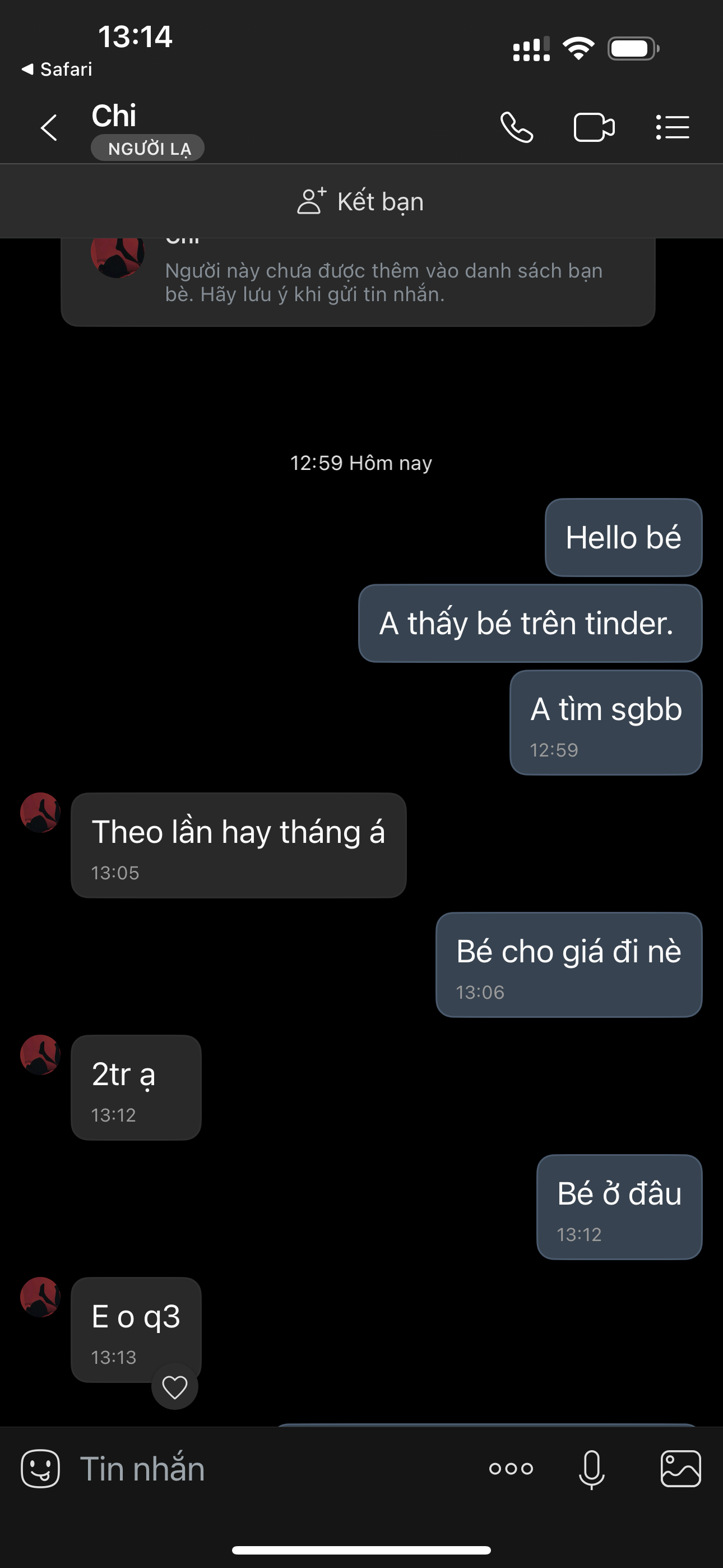723x1568 pixels.
Task: Open the sticker emoji picker
Action: pyautogui.click(x=40, y=1469)
